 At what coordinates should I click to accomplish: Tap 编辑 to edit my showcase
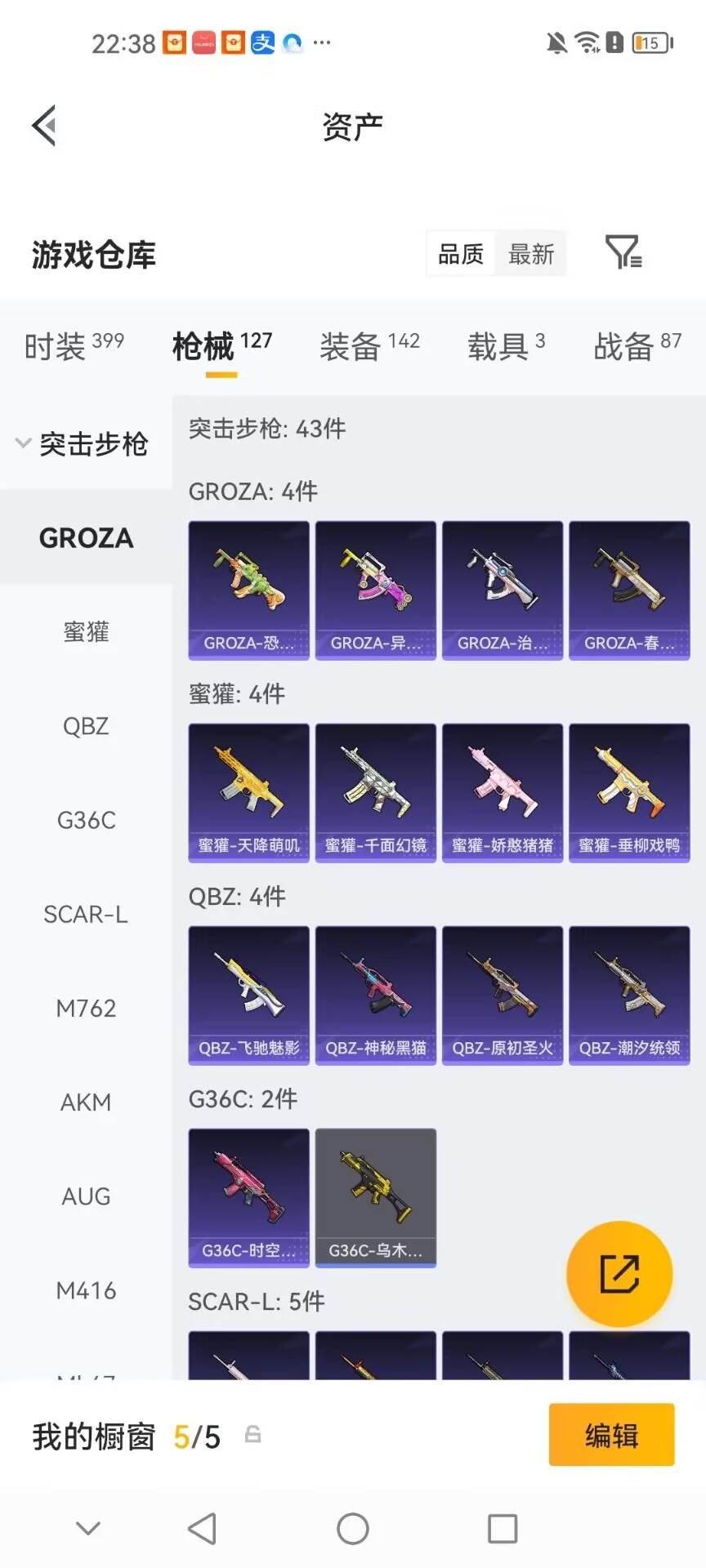point(611,1435)
